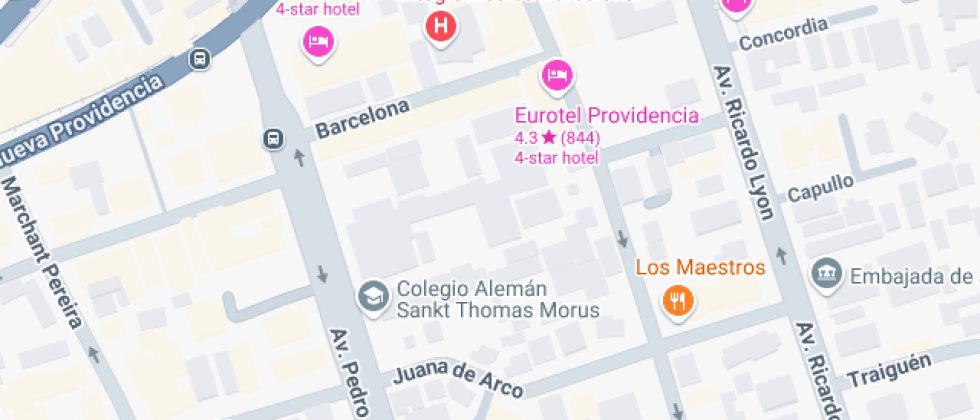Select the pink pin near Concordia street
Screen dimensions: 980x420
pos(735,4)
